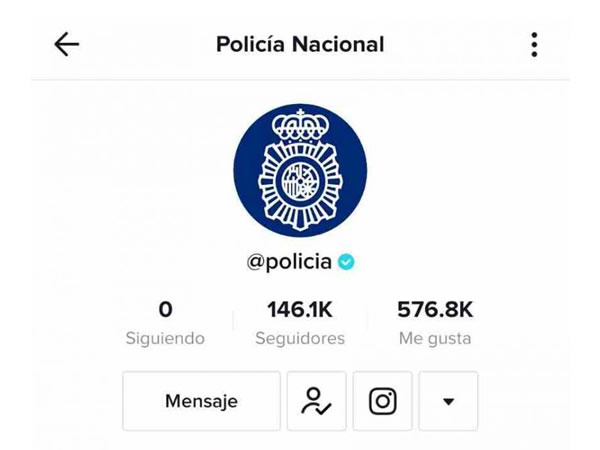Expand the suggested accounts dropdown arrow
The height and width of the screenshot is (450, 600).
448,401
